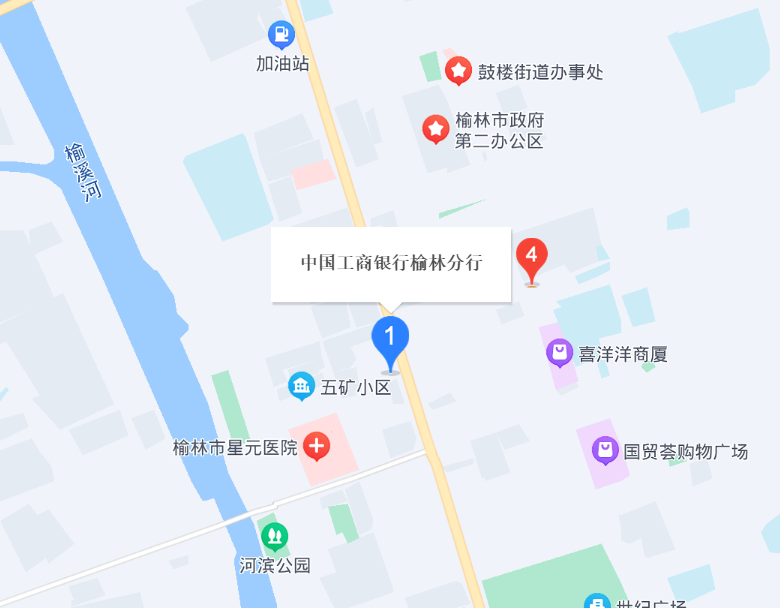Open the 榆林市星元医院 hospital marker
This screenshot has width=780, height=608.
click(x=317, y=446)
